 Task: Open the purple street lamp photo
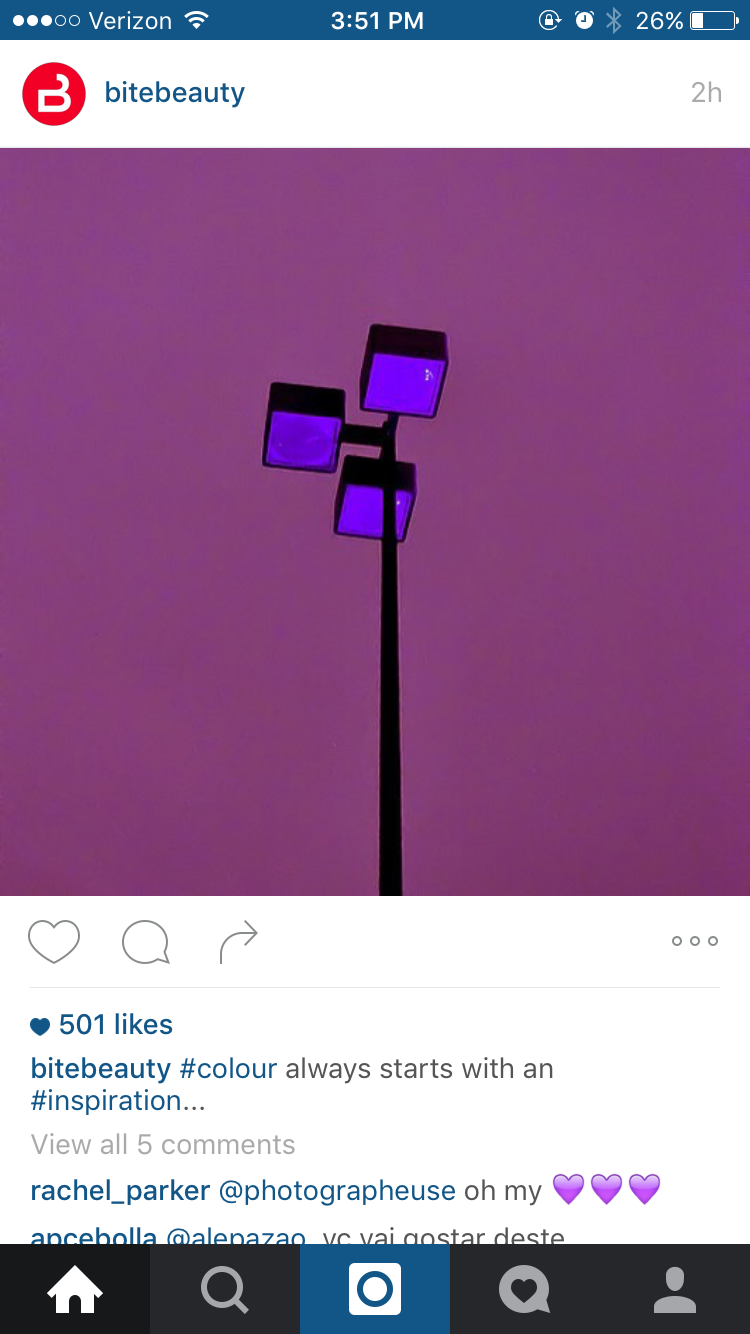tap(375, 522)
